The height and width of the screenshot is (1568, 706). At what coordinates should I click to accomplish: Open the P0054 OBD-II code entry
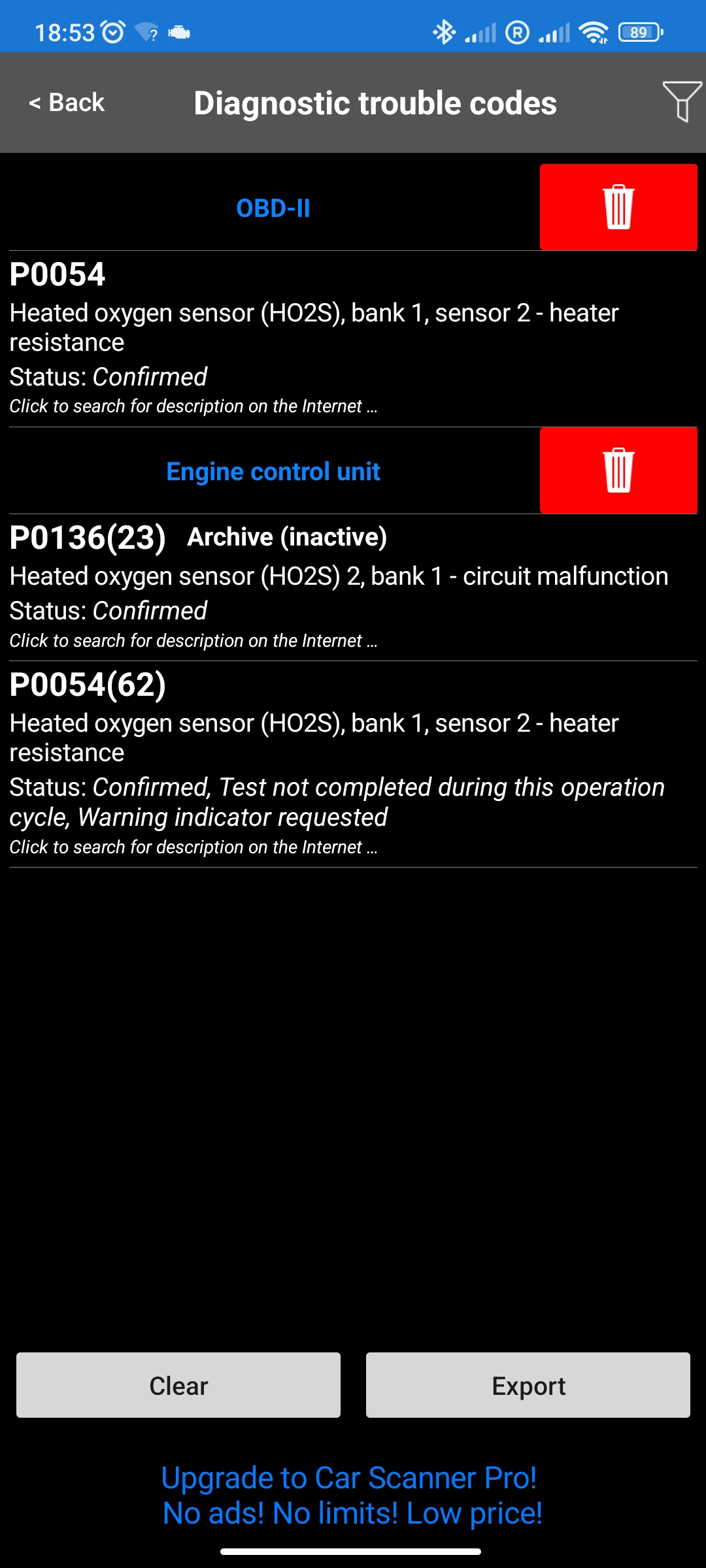[353, 338]
